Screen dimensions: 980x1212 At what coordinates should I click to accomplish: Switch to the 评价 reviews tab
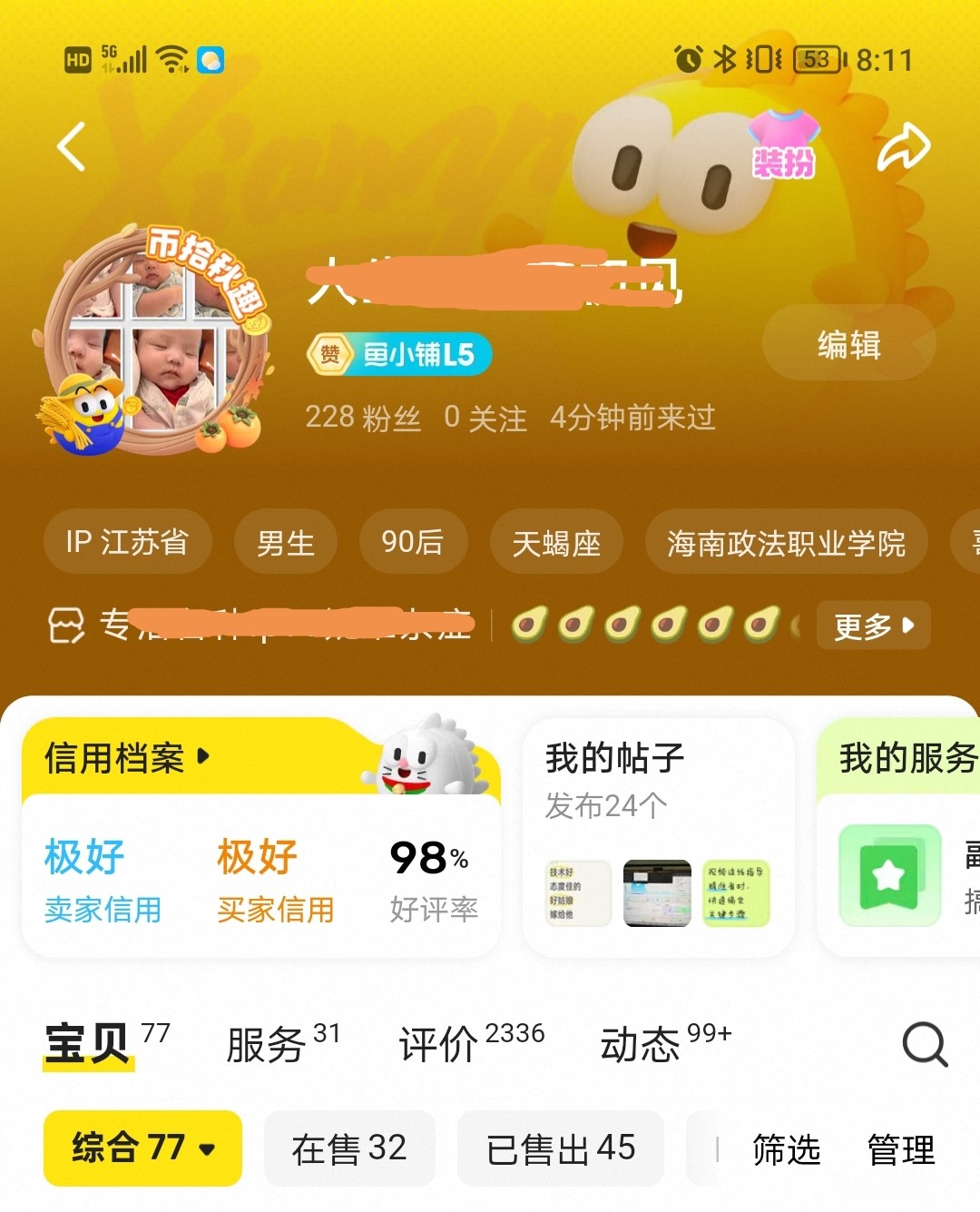470,1043
